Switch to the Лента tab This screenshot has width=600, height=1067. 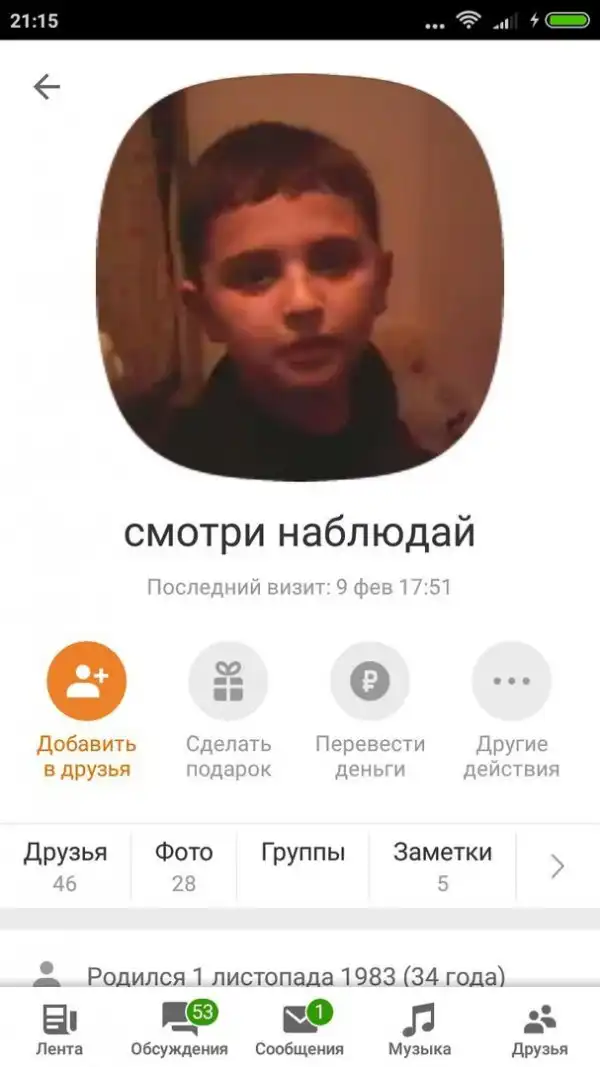coord(60,1030)
